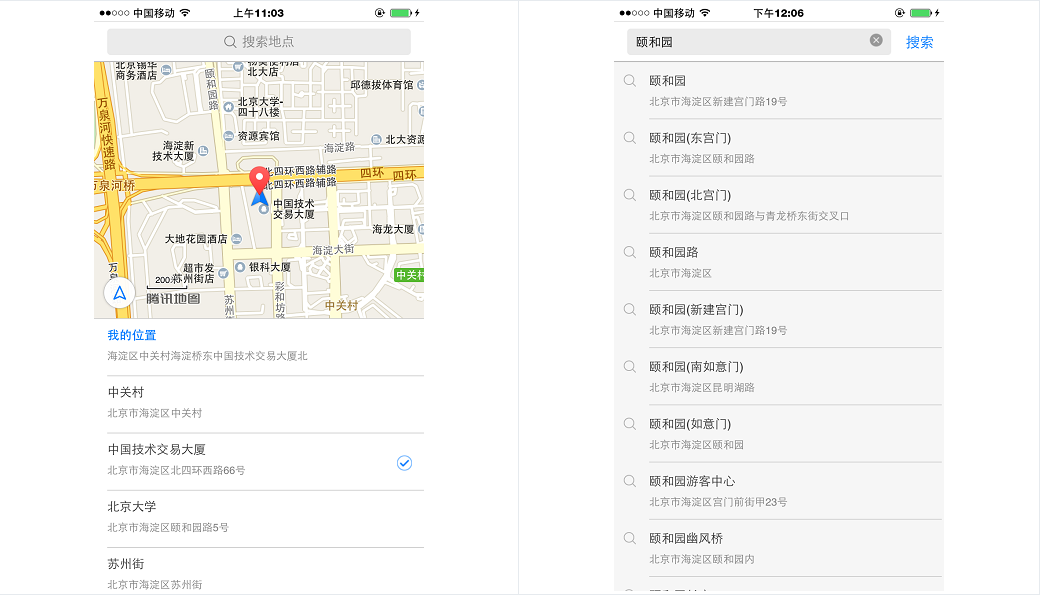Open 颐和园(南如意门) result

click(780, 375)
